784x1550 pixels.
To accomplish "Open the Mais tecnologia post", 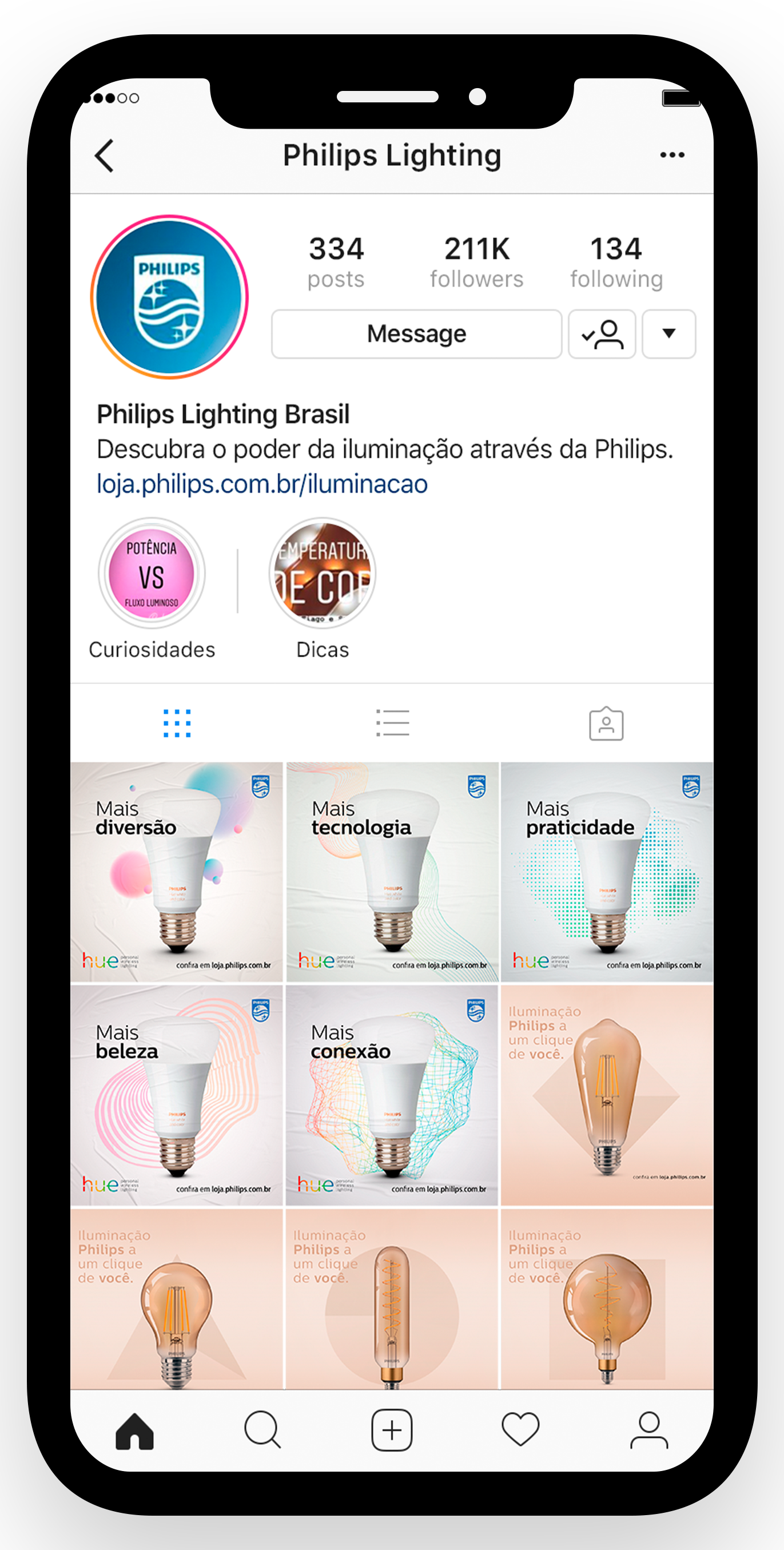I will 392,872.
